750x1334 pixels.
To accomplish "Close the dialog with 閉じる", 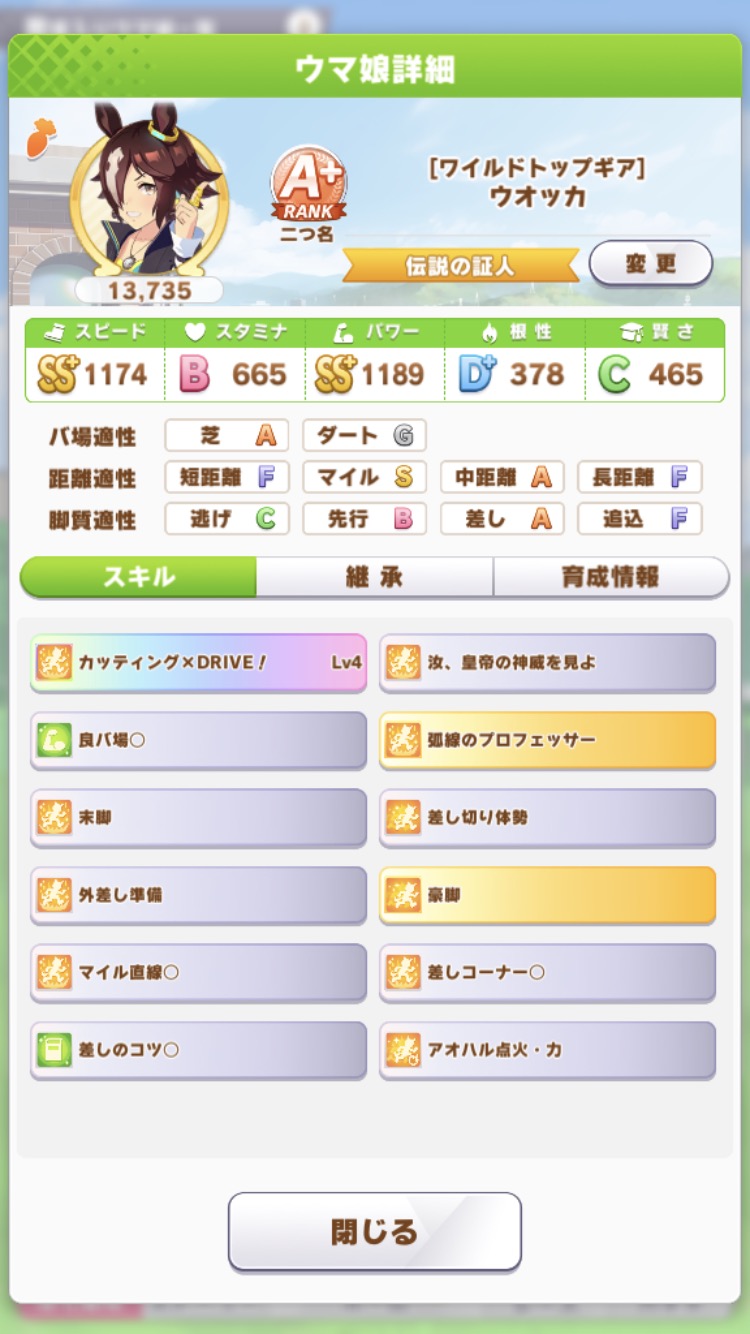I will 374,1231.
